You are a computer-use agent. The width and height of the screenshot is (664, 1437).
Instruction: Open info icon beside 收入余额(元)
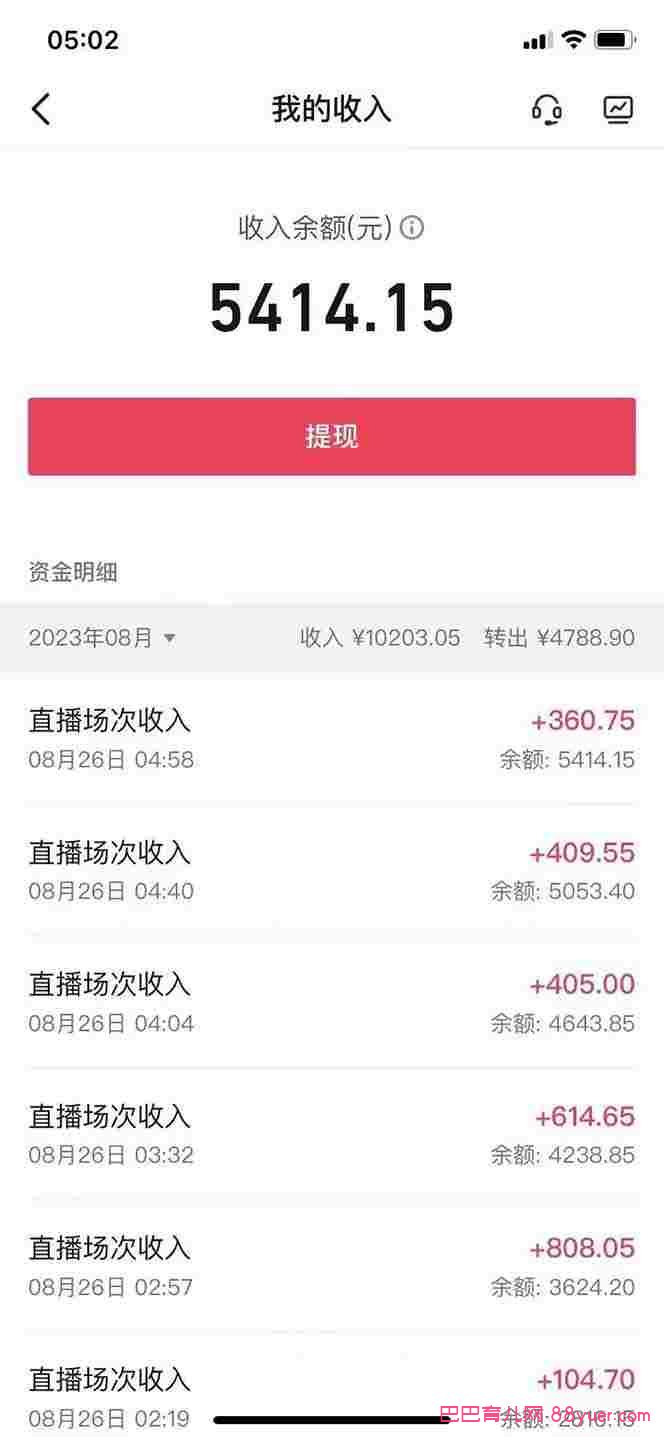[x=412, y=228]
